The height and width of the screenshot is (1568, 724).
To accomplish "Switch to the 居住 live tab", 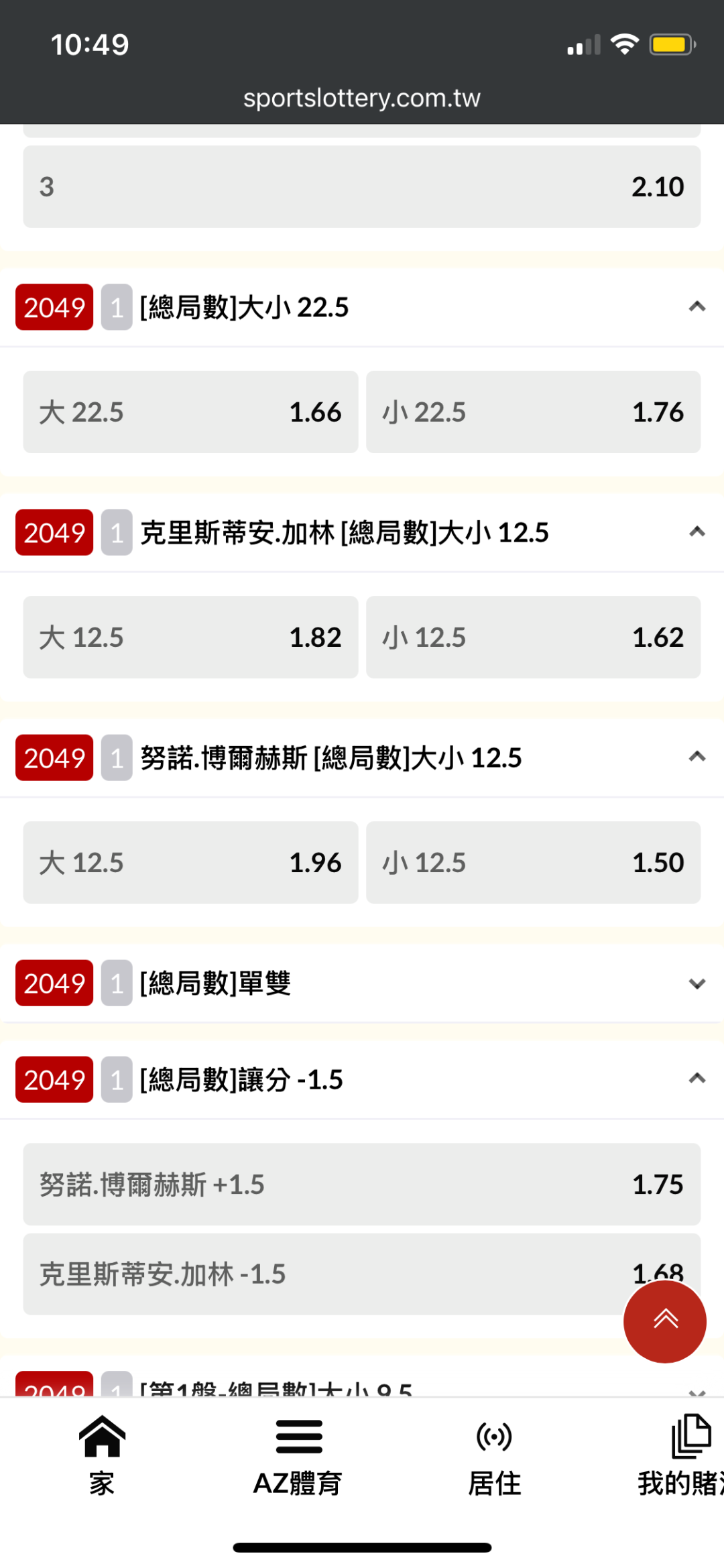I will [494, 1453].
